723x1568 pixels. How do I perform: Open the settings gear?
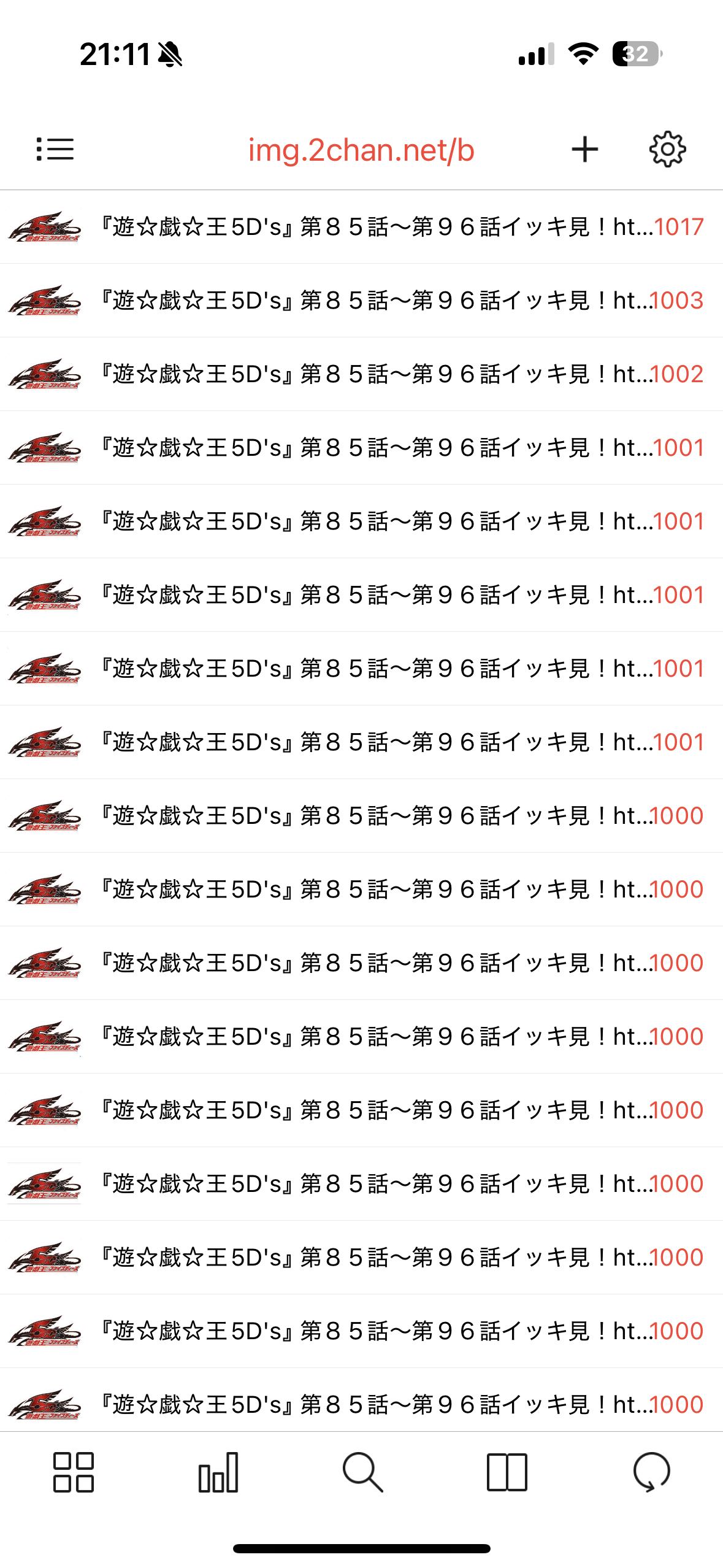[x=667, y=149]
